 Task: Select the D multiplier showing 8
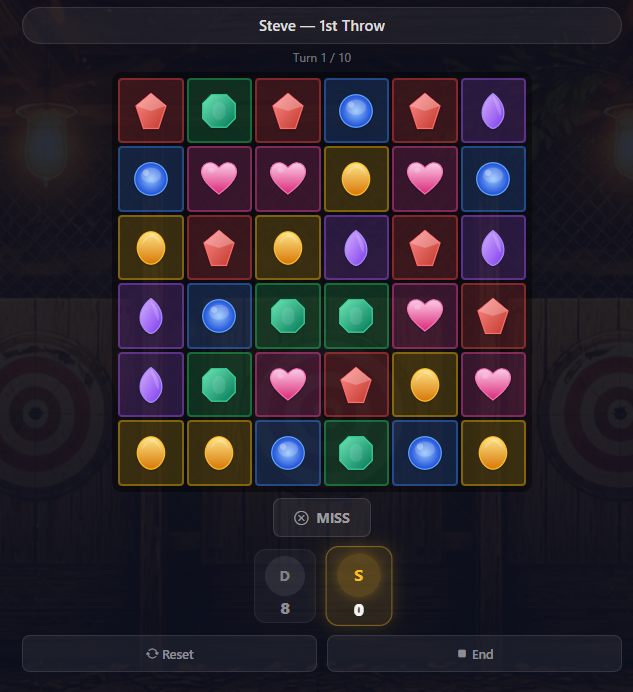[285, 586]
